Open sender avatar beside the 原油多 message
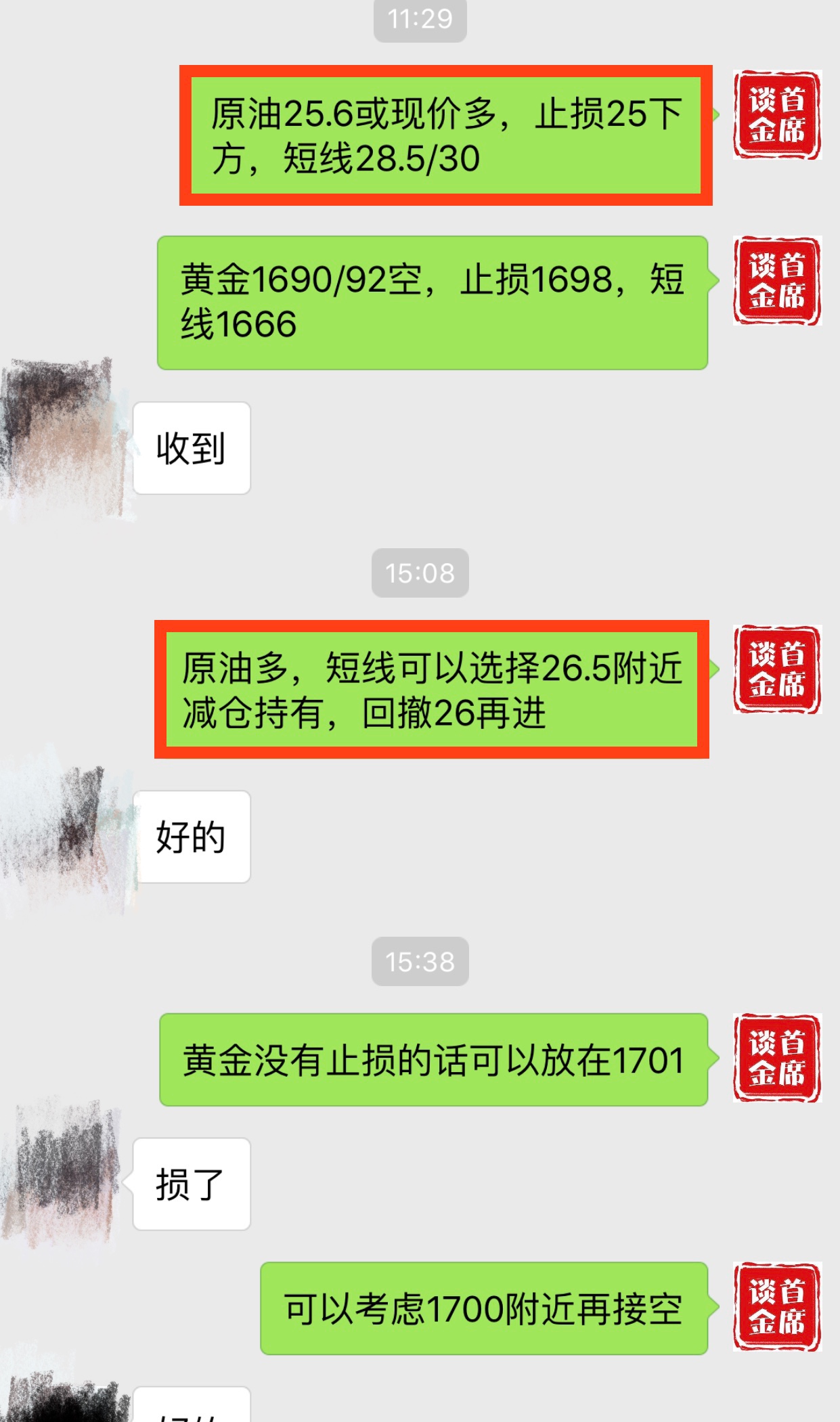 click(776, 669)
